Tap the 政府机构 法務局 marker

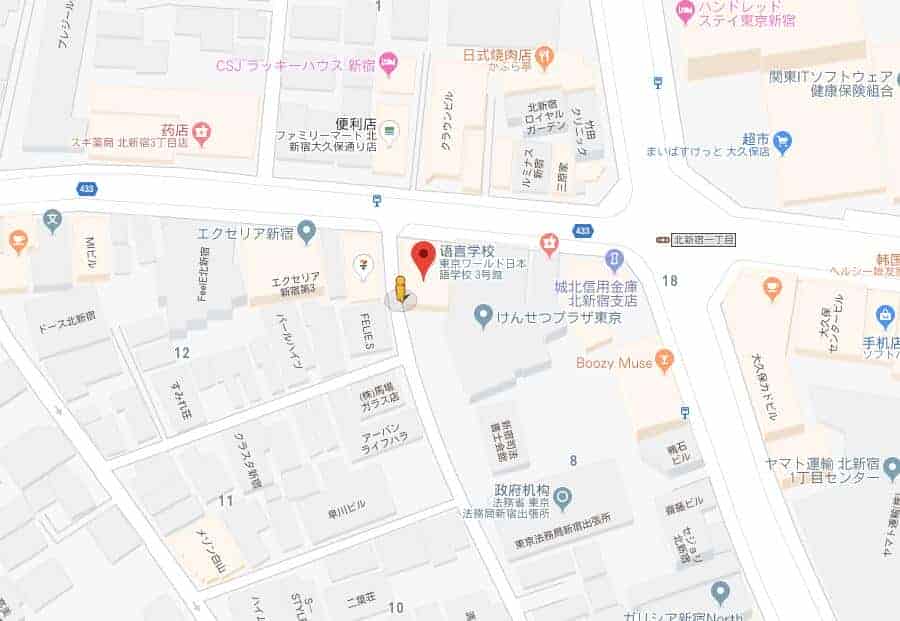click(x=563, y=495)
